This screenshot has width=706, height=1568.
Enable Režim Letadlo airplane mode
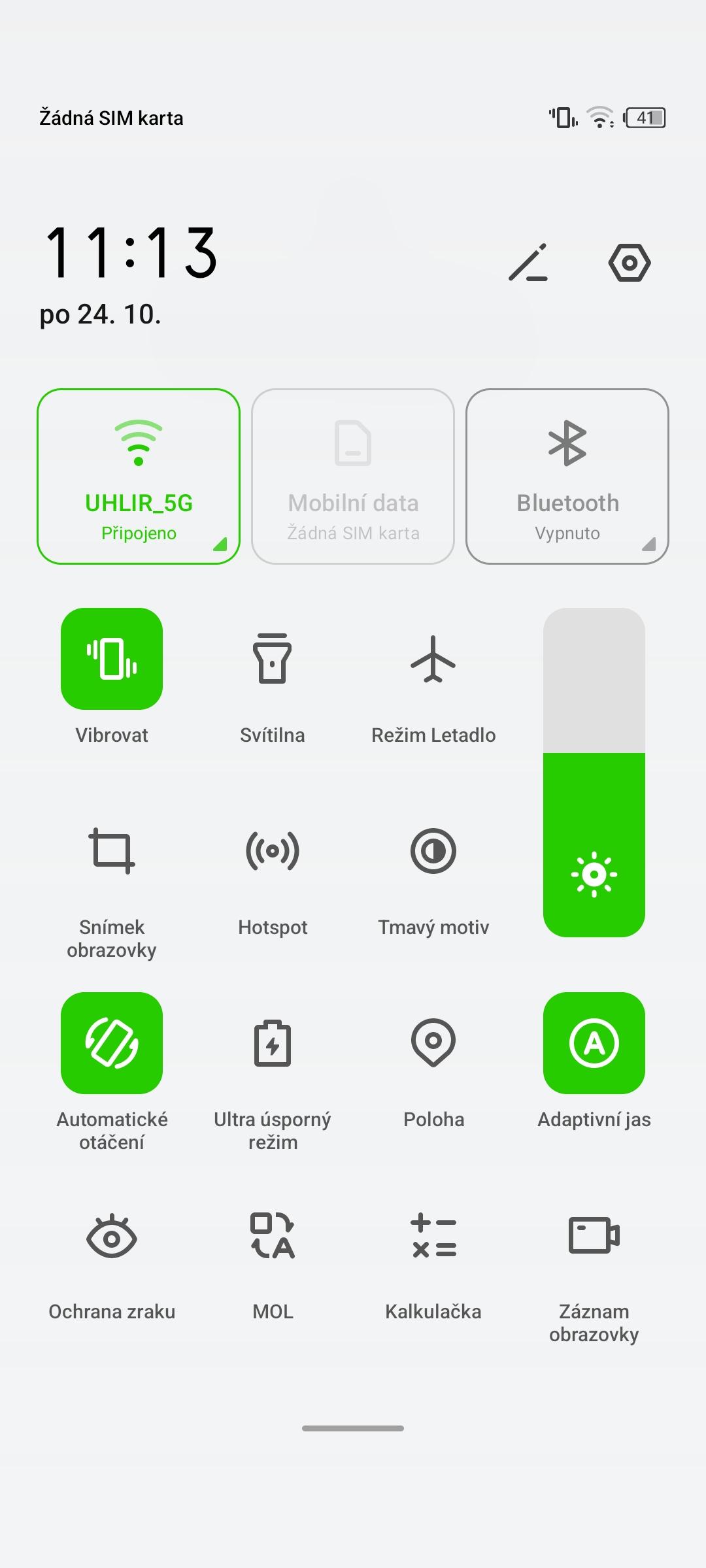click(433, 659)
